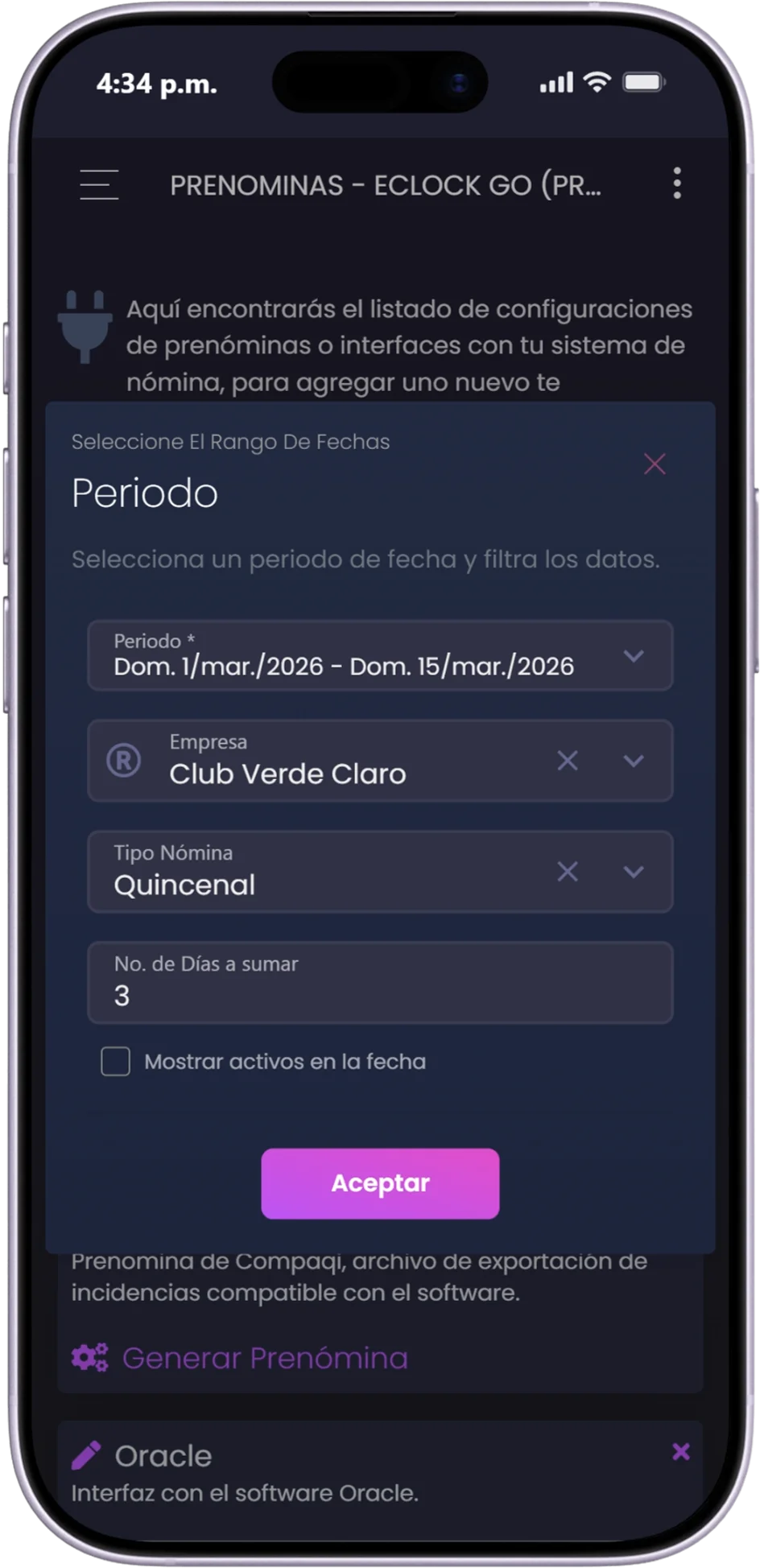Expand the Tipo Nómina dropdown
The width and height of the screenshot is (760, 1568).
pyautogui.click(x=633, y=871)
